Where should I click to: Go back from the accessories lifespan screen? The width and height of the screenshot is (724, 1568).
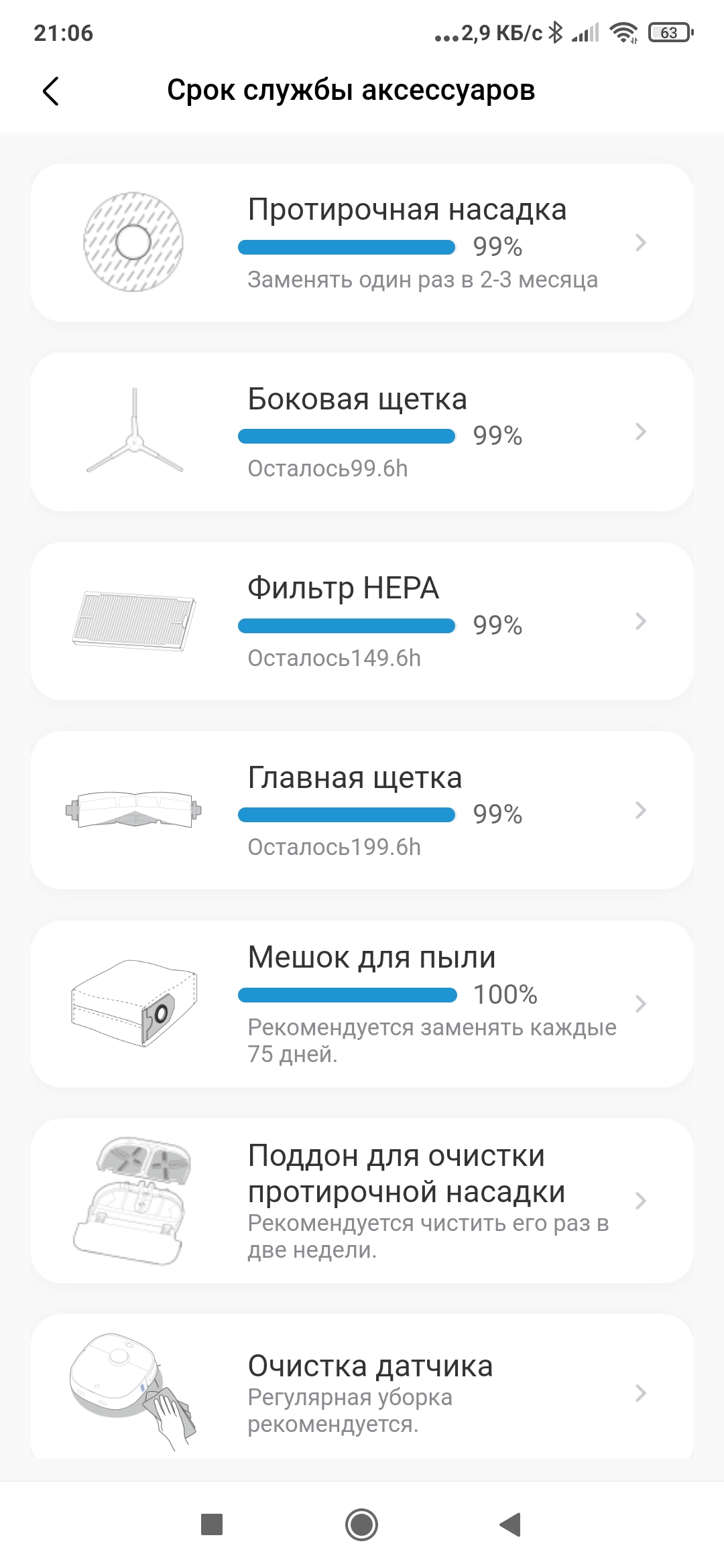51,91
